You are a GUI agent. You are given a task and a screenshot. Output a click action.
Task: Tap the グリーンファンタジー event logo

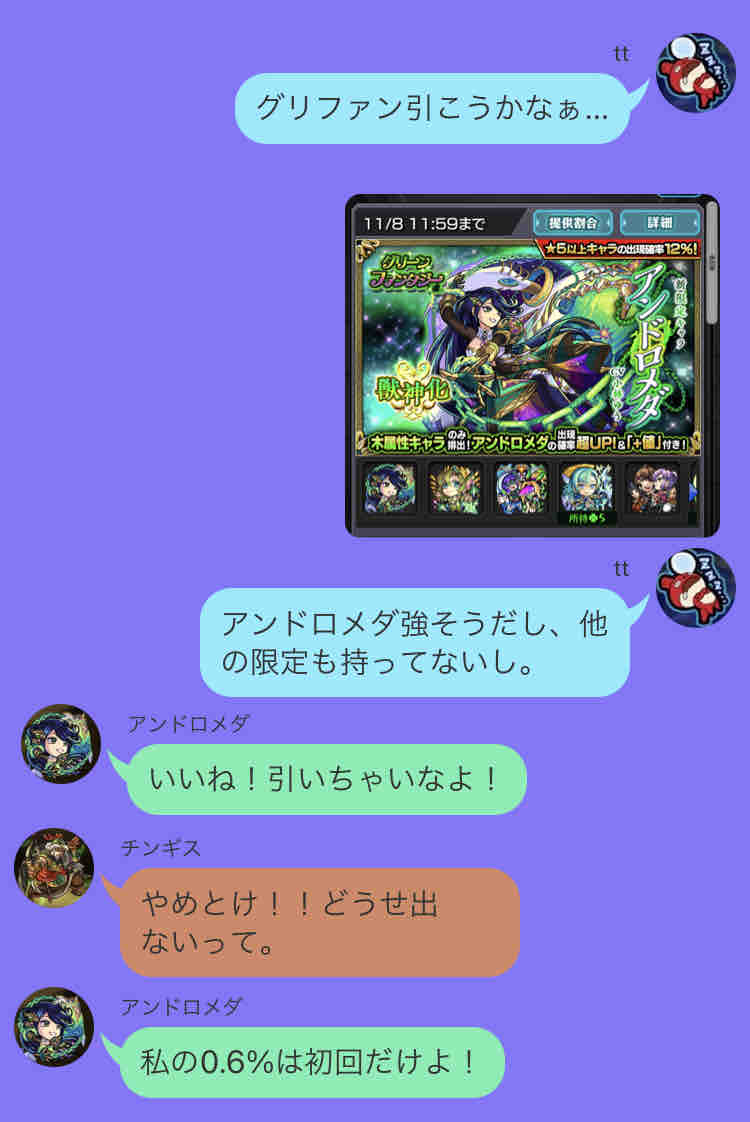(x=403, y=272)
